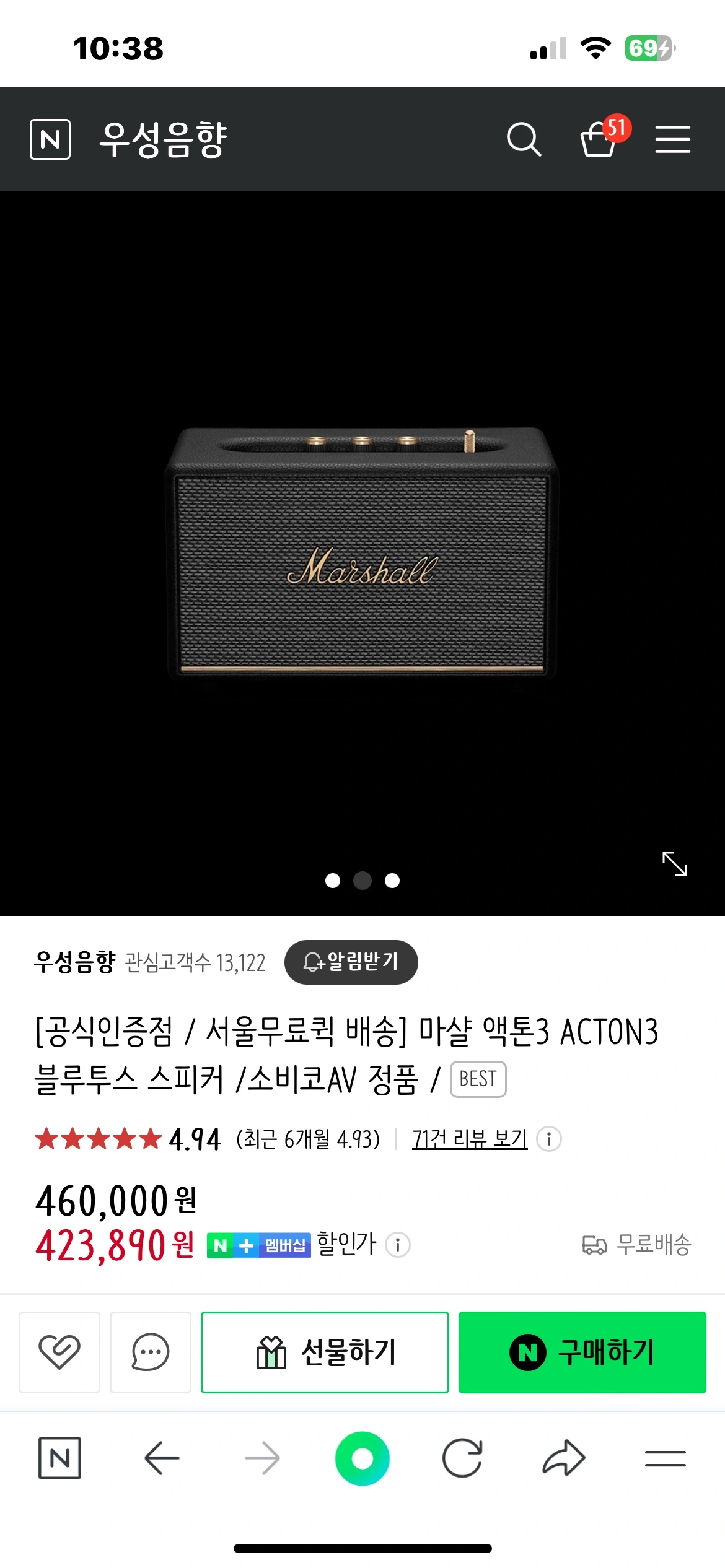Add product to wishlist heart

click(59, 1352)
